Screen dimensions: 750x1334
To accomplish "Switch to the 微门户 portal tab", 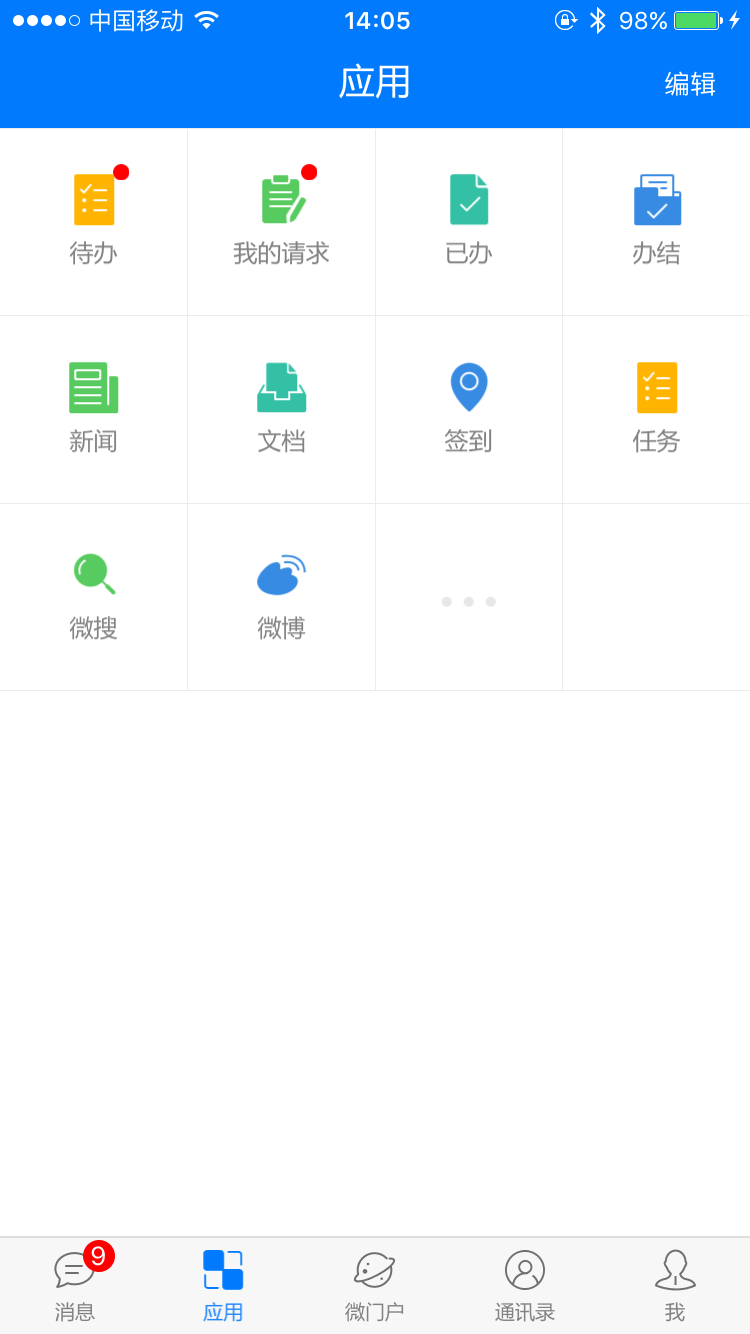I will click(x=375, y=1286).
